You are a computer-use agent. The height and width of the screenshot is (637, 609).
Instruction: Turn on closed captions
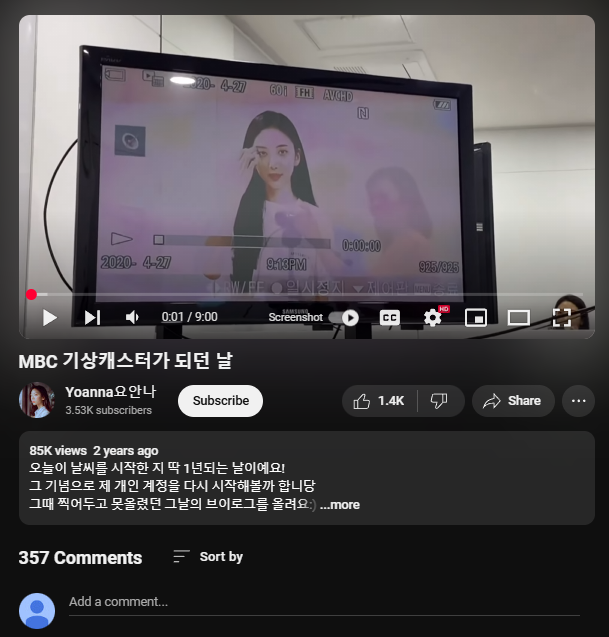[390, 317]
